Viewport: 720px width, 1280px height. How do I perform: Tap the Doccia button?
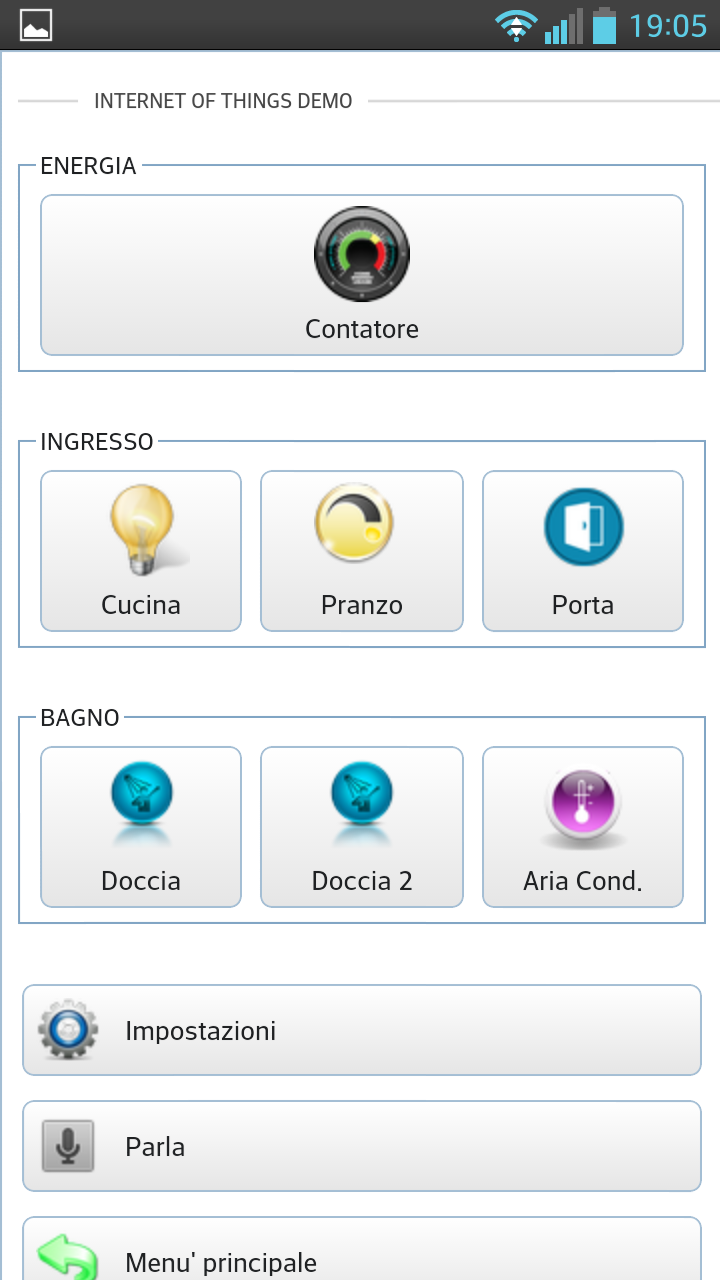point(141,827)
